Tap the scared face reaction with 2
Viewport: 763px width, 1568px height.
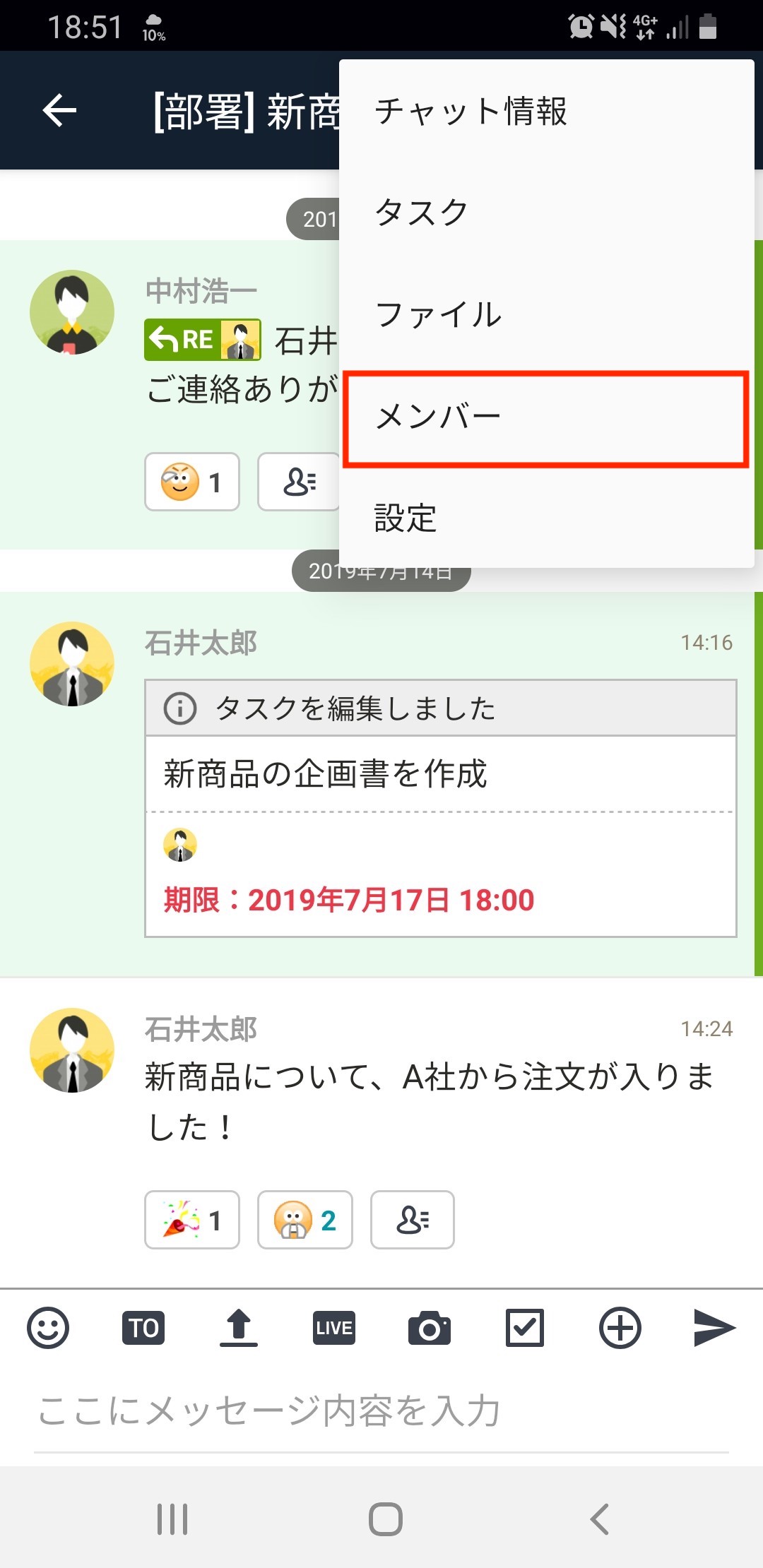point(305,1220)
